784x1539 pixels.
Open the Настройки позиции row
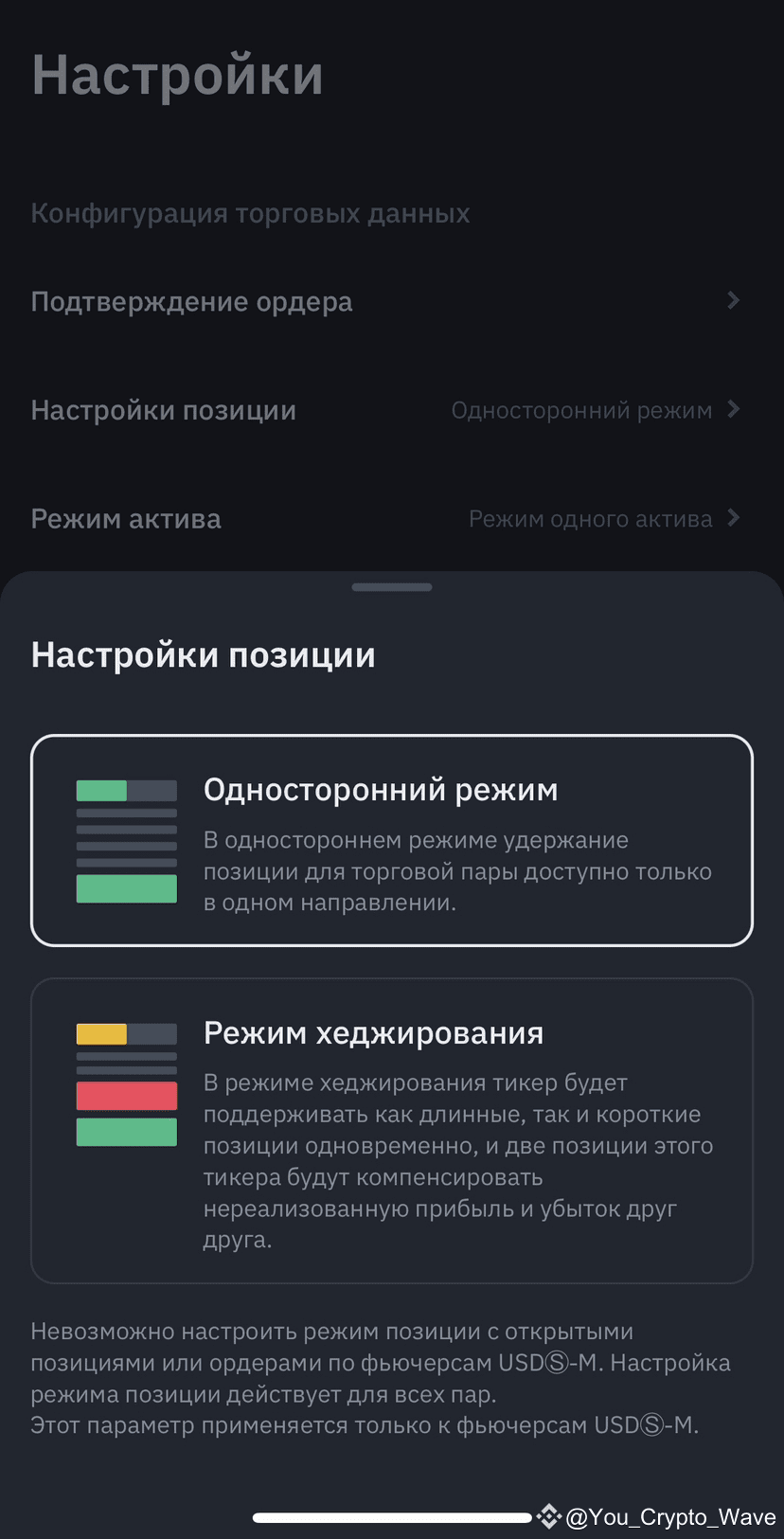coord(384,410)
